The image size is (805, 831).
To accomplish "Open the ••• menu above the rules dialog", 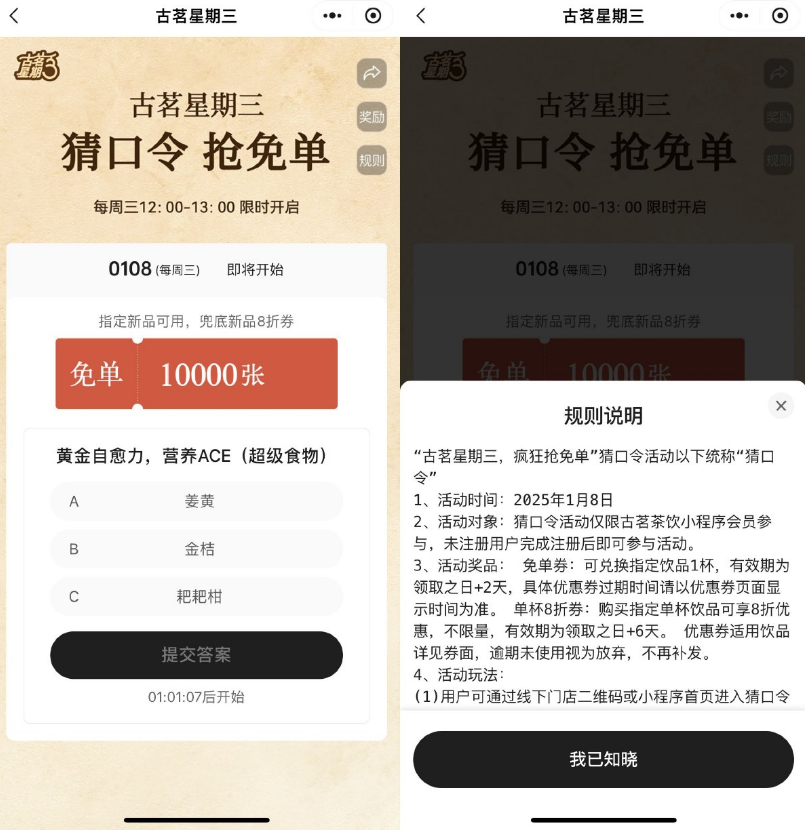I will click(739, 16).
